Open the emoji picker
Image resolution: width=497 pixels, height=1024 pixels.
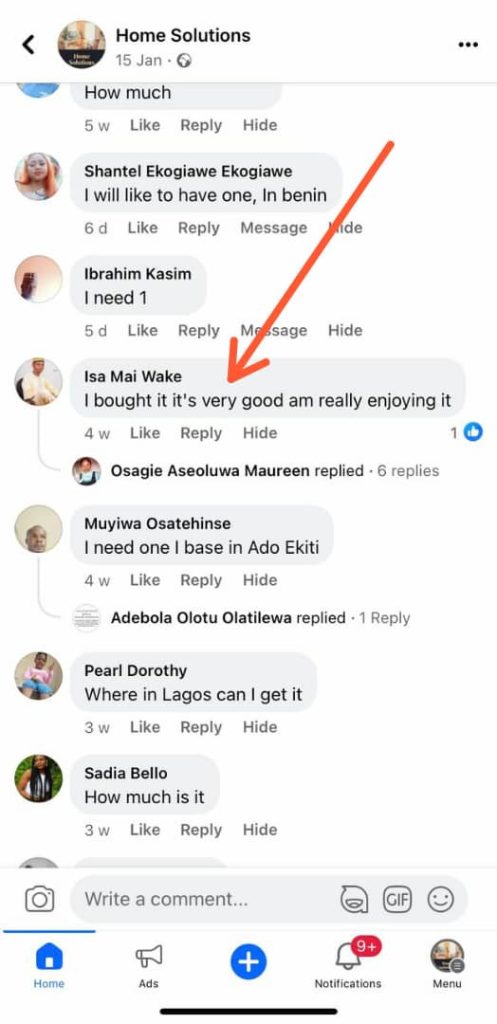click(x=440, y=900)
